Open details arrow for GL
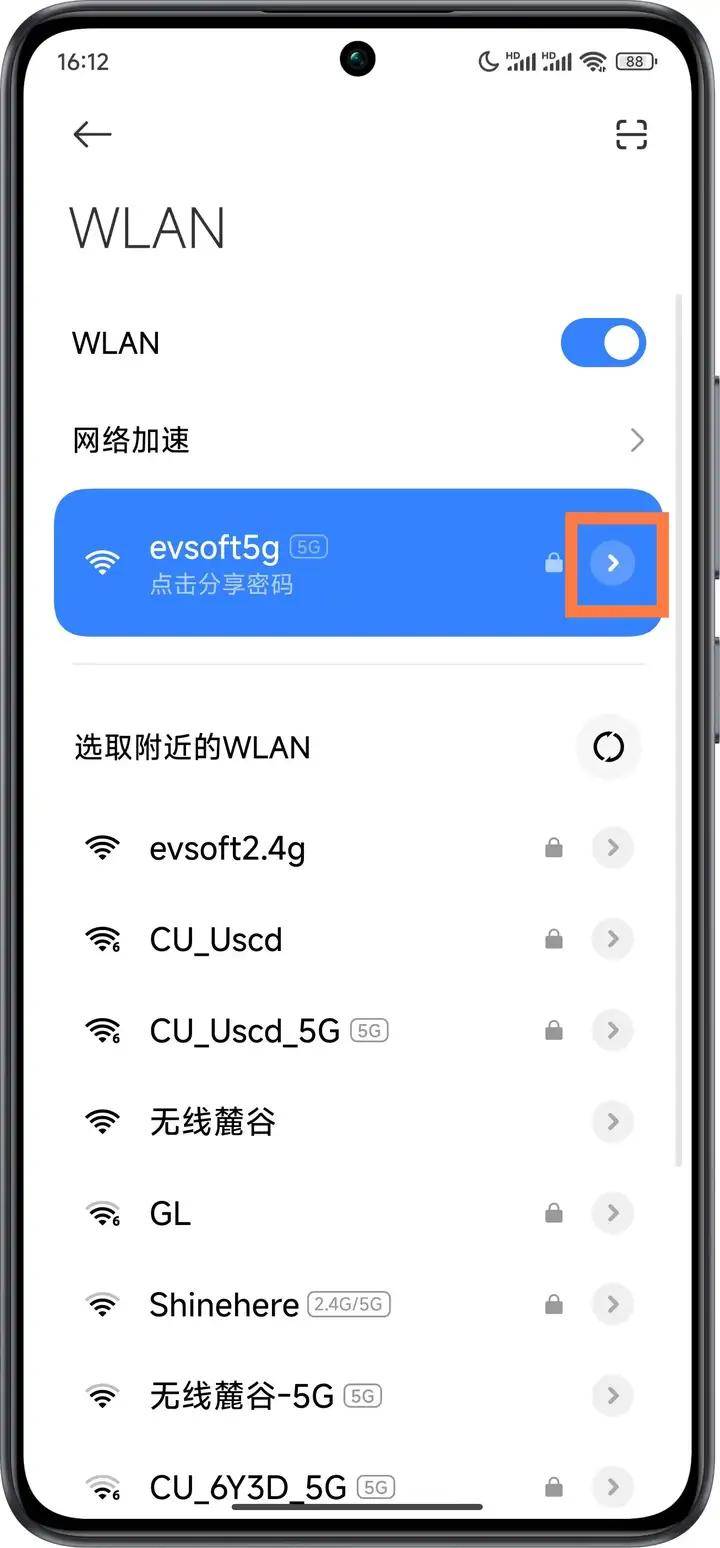Viewport: 720px width, 1548px height. [613, 1213]
